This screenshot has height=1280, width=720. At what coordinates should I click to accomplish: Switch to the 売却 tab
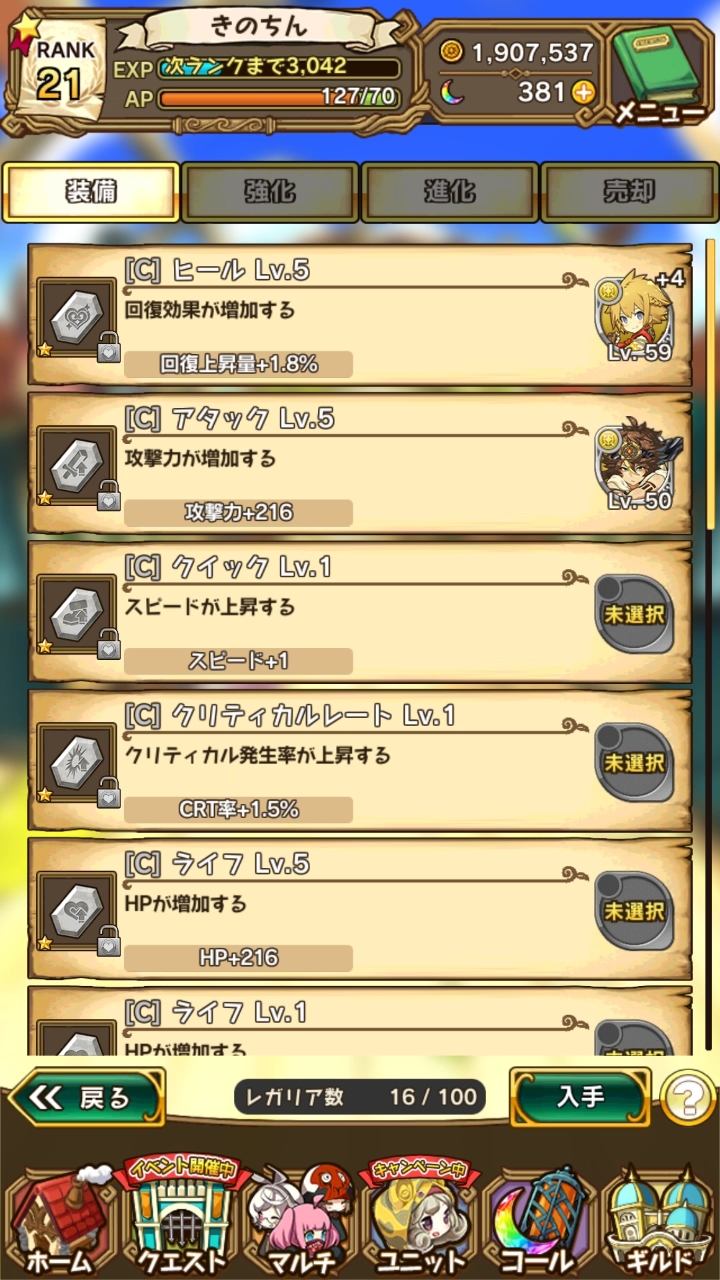click(x=629, y=192)
